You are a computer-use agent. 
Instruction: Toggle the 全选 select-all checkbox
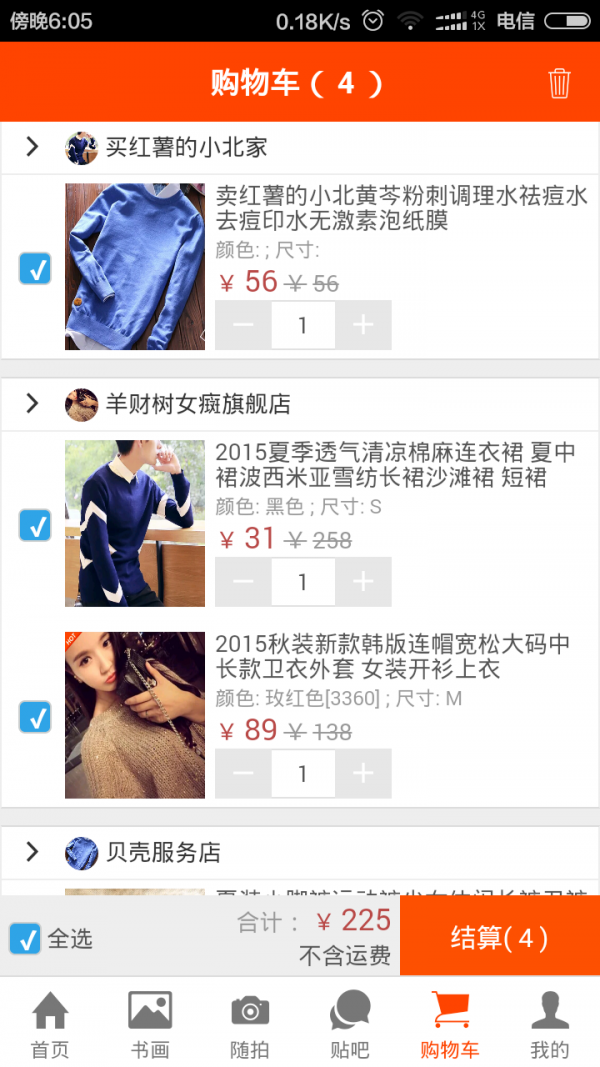(25, 938)
